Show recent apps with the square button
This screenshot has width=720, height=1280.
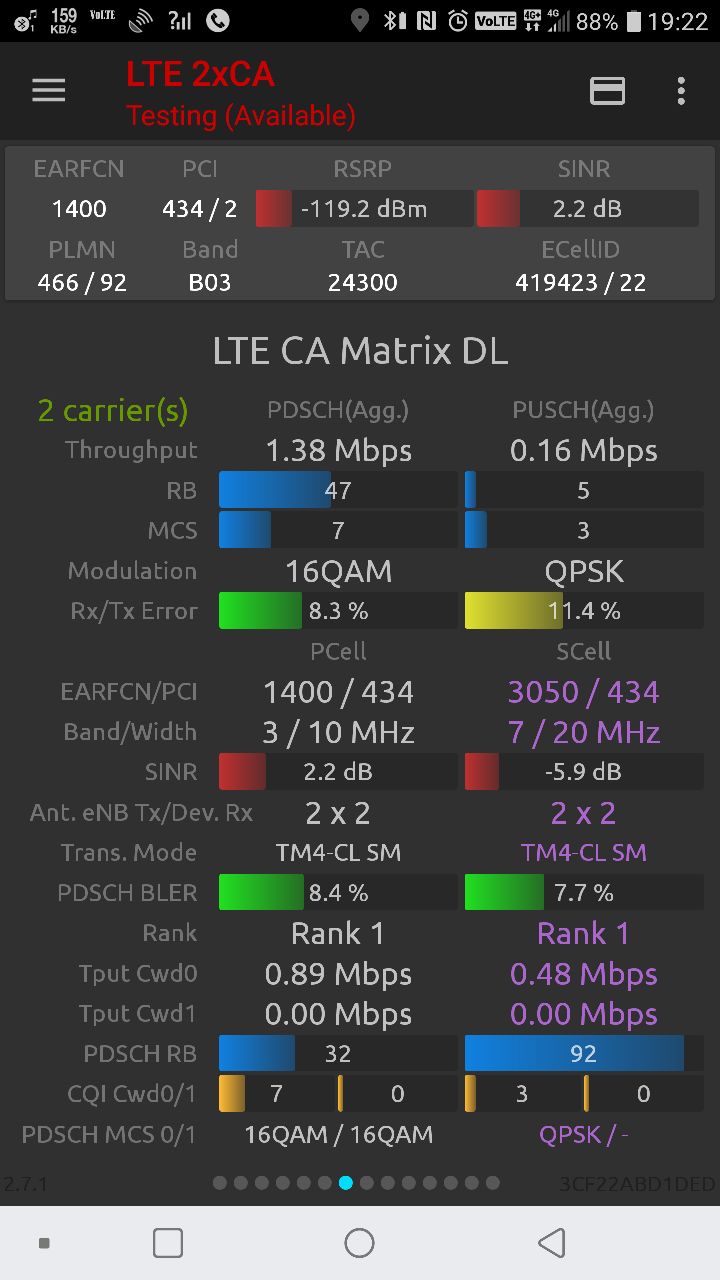(168, 1243)
